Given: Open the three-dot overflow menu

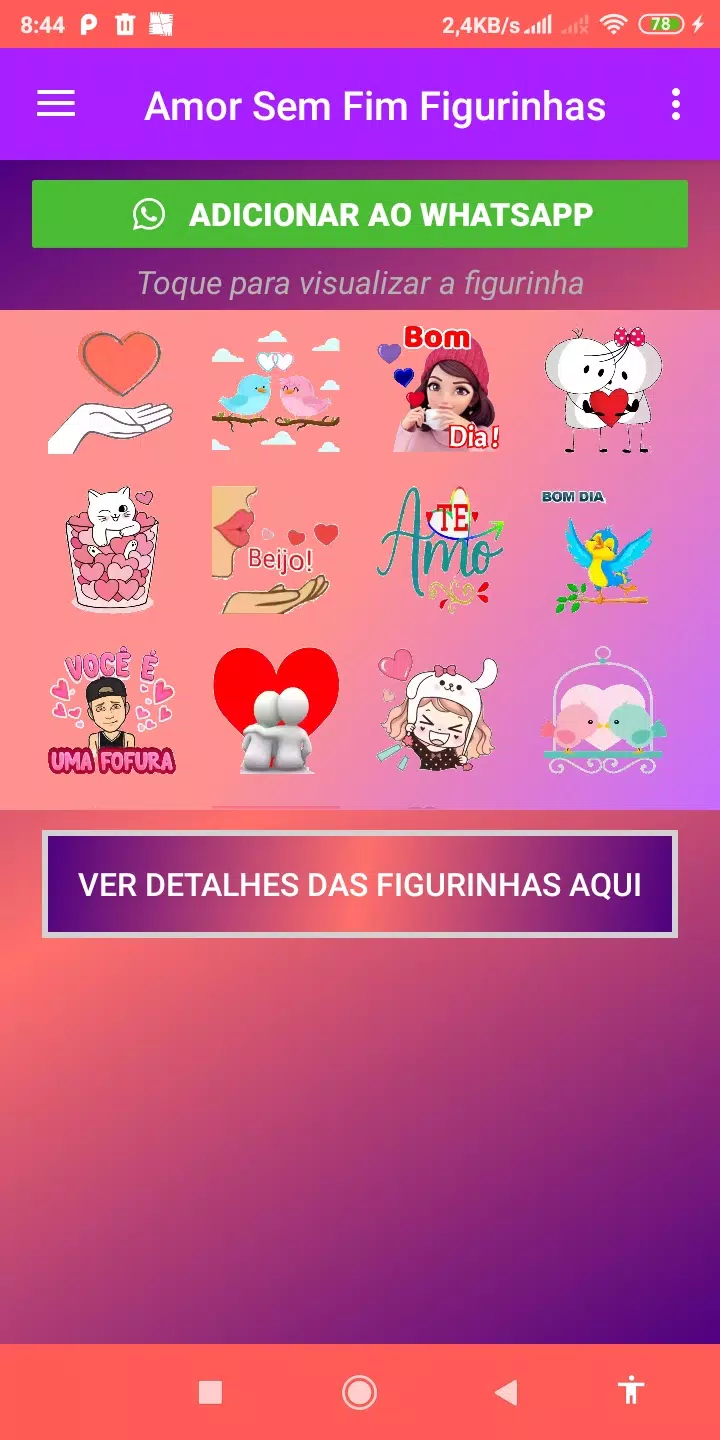Looking at the screenshot, I should click(676, 104).
